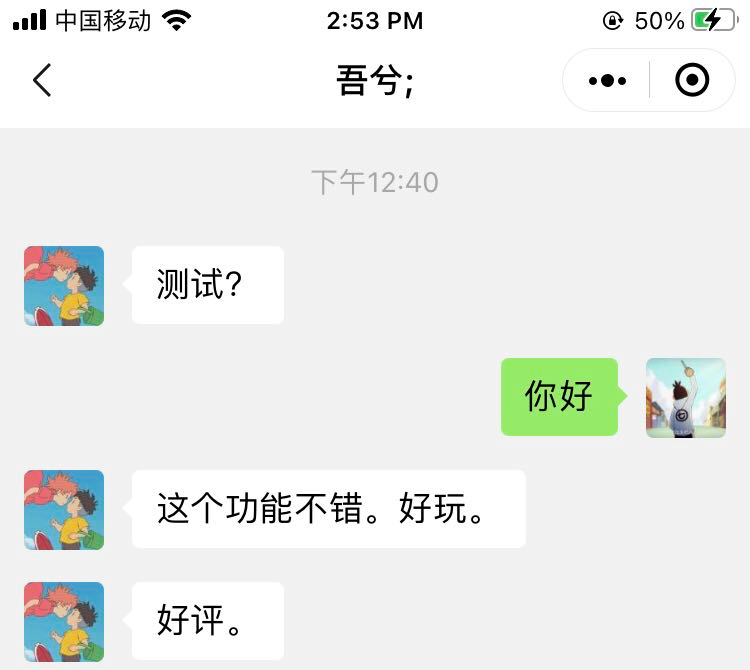
Task: Open avatar next to the 测试? message
Action: pos(64,286)
